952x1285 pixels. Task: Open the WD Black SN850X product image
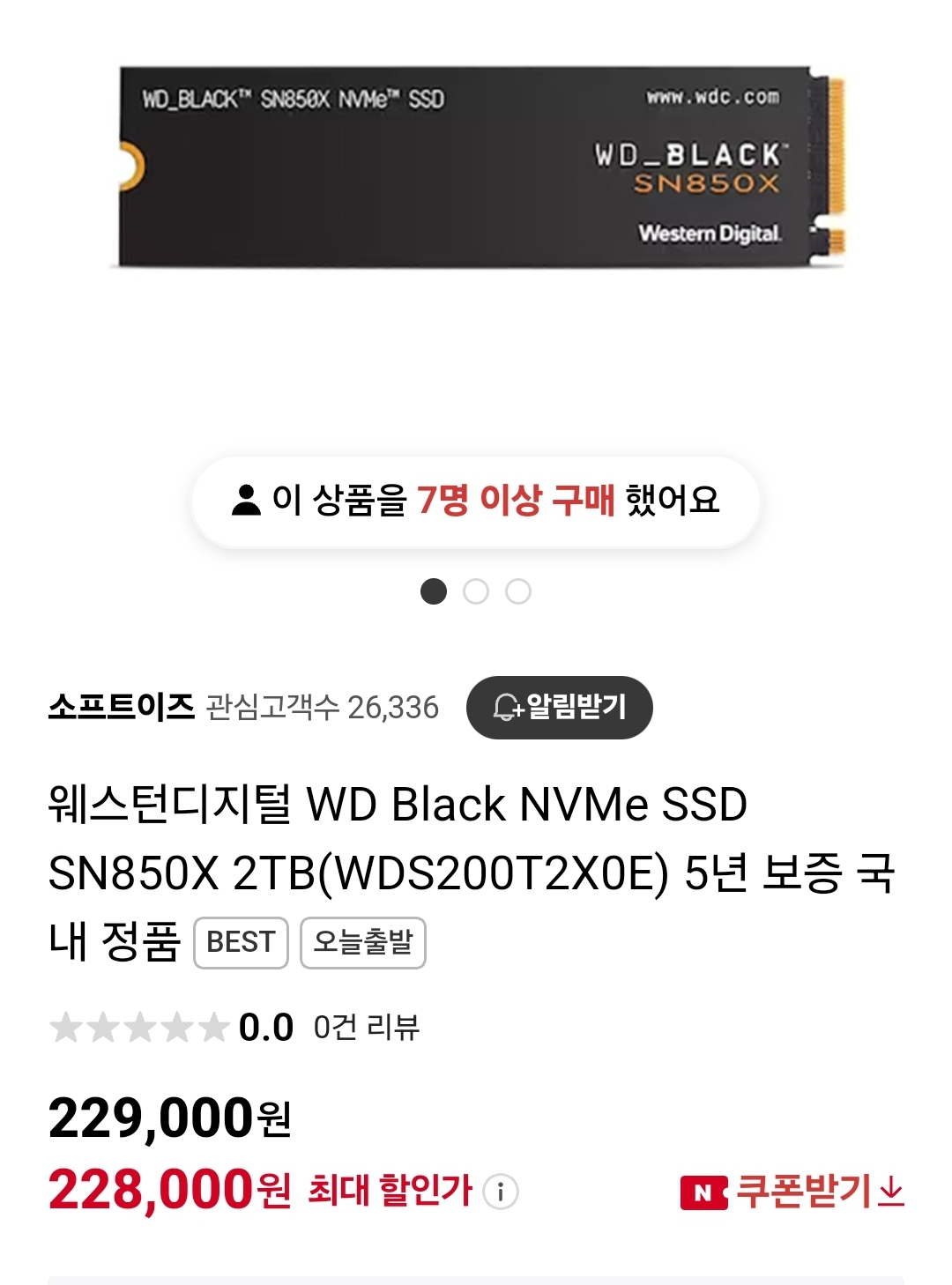tap(476, 167)
